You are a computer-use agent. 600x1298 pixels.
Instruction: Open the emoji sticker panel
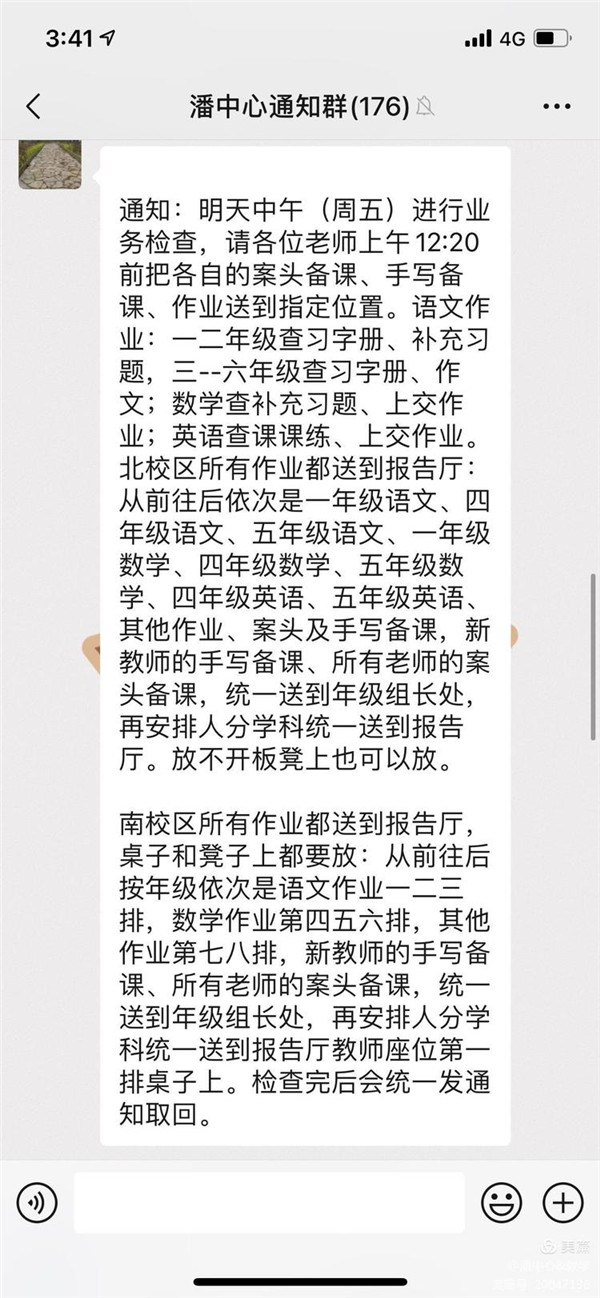pos(501,1202)
